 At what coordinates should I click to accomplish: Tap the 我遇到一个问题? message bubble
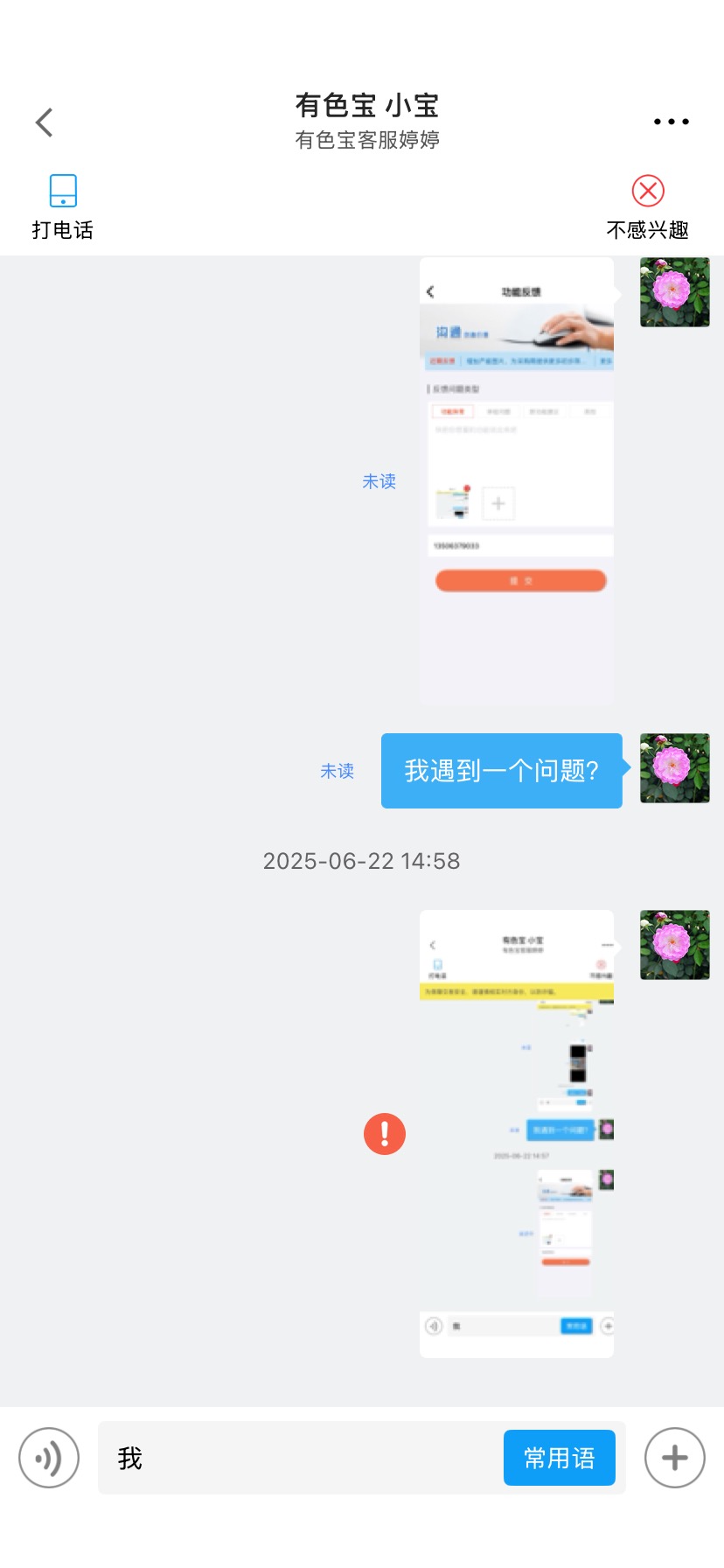pos(502,770)
